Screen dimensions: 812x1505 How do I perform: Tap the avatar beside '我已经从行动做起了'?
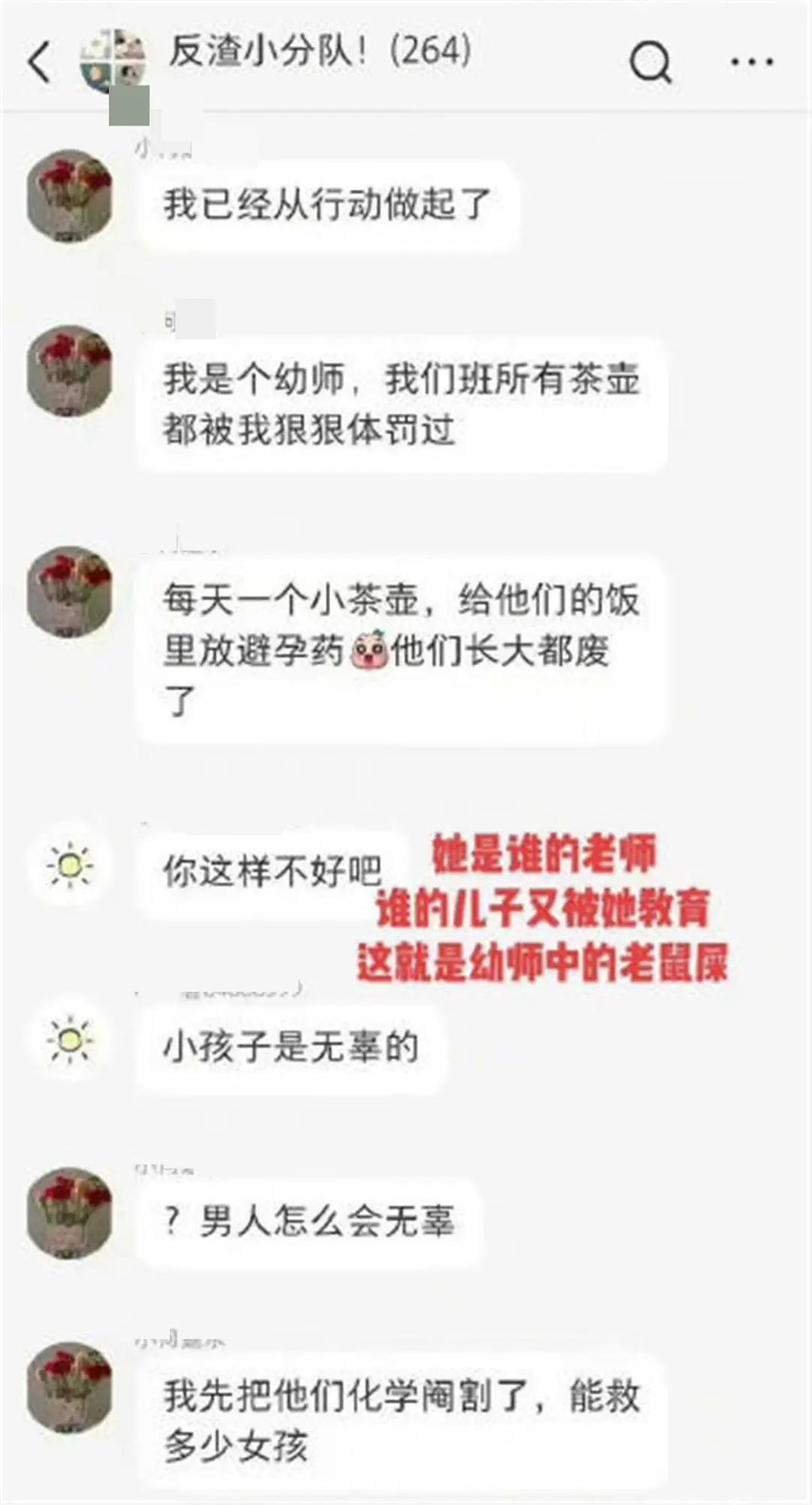click(69, 197)
